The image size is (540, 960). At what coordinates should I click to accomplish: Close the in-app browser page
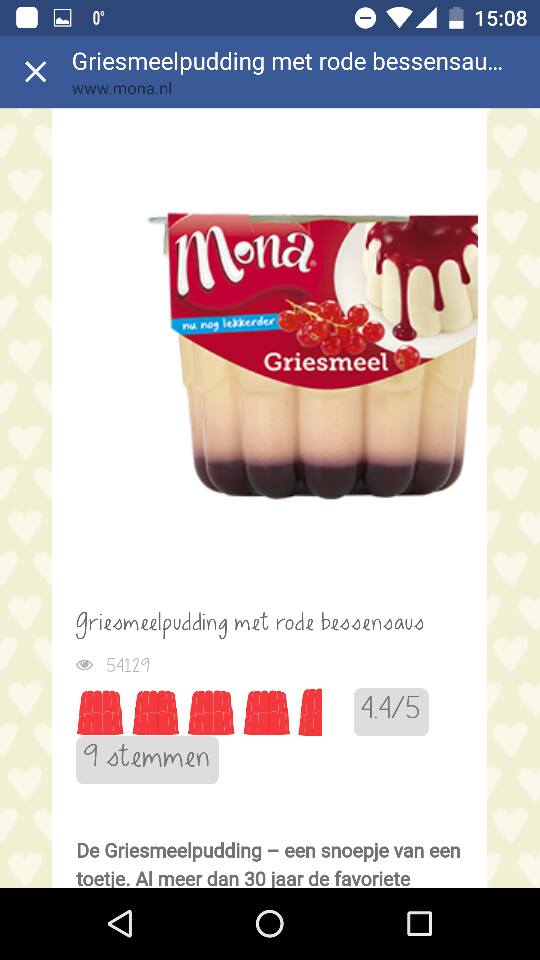(x=36, y=72)
